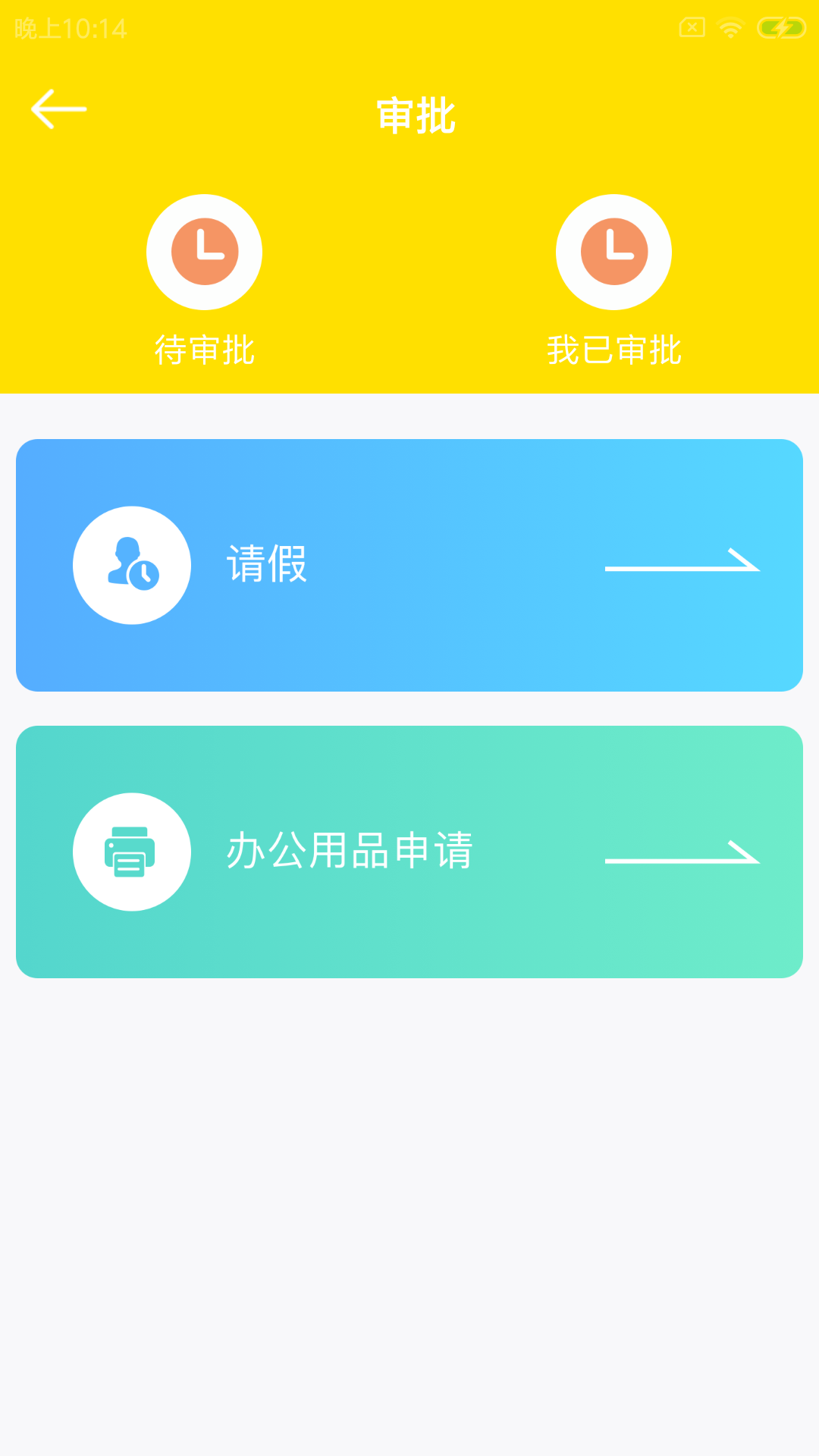
Task: Switch to the 待审批 section
Action: [x=204, y=281]
